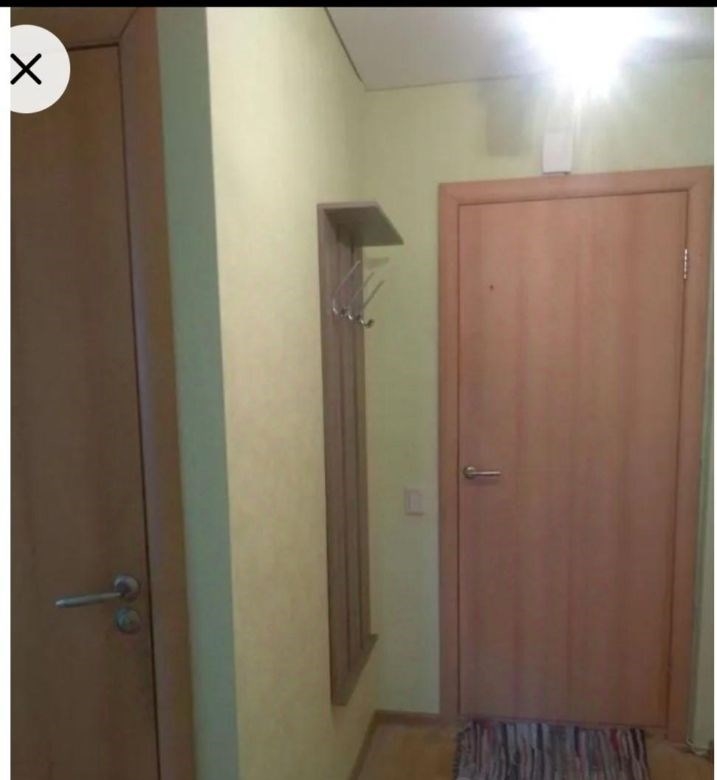
Task: Close the full-screen photo viewer
Action: pos(26,69)
